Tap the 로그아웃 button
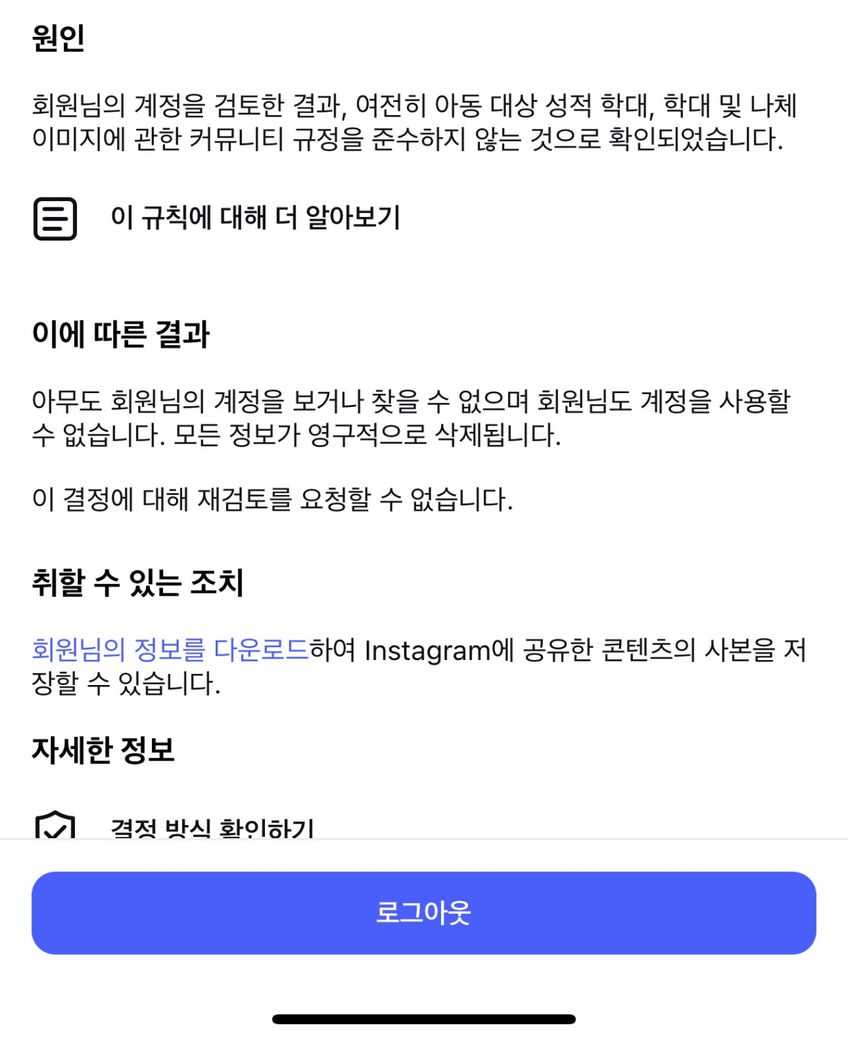 (424, 912)
